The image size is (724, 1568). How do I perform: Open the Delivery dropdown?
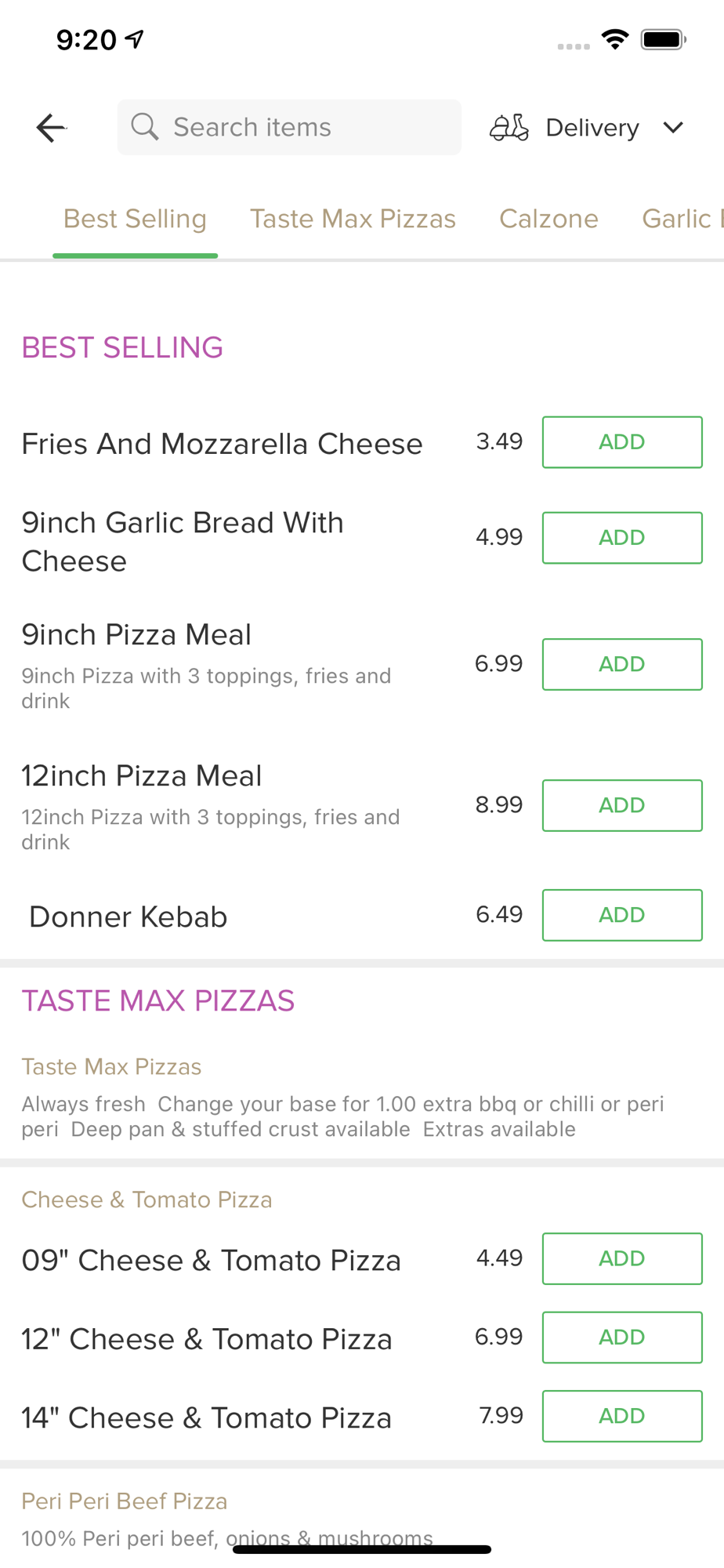click(x=587, y=128)
